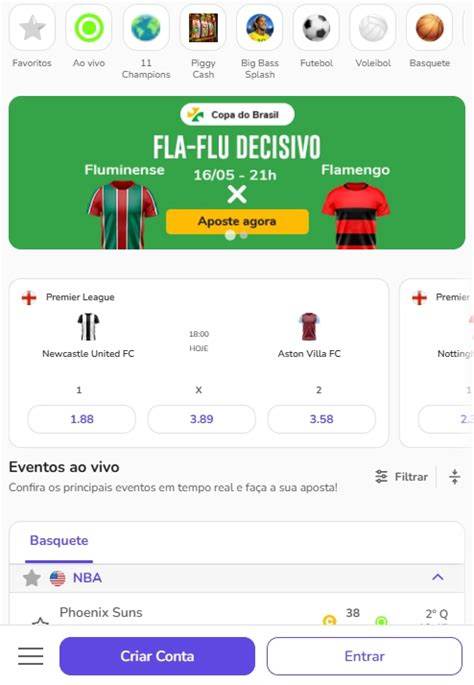Open the Filtrar options

click(x=401, y=477)
